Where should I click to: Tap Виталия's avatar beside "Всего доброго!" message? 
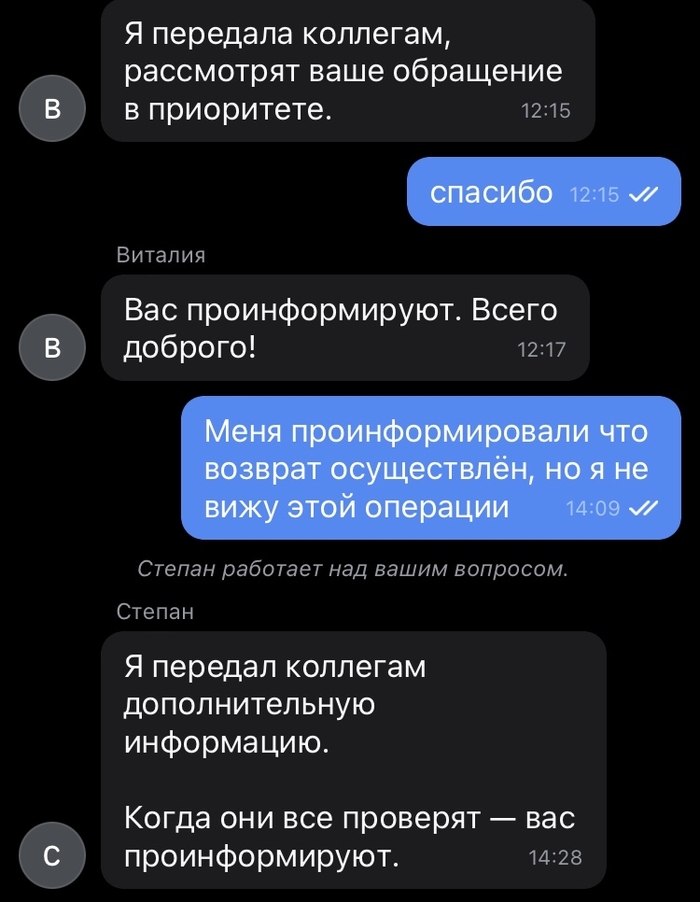[x=54, y=348]
